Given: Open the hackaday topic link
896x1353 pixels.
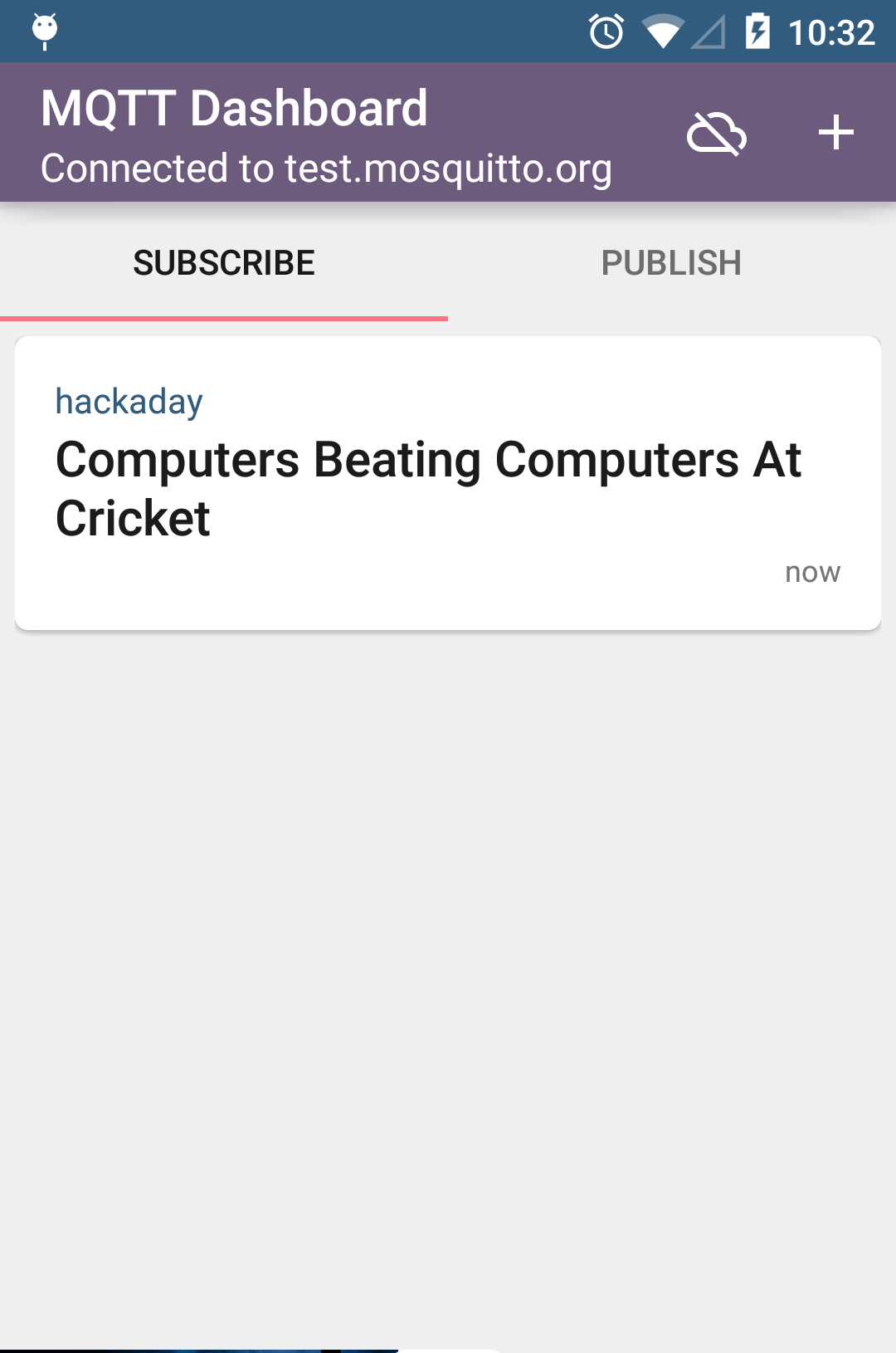Looking at the screenshot, I should point(129,401).
